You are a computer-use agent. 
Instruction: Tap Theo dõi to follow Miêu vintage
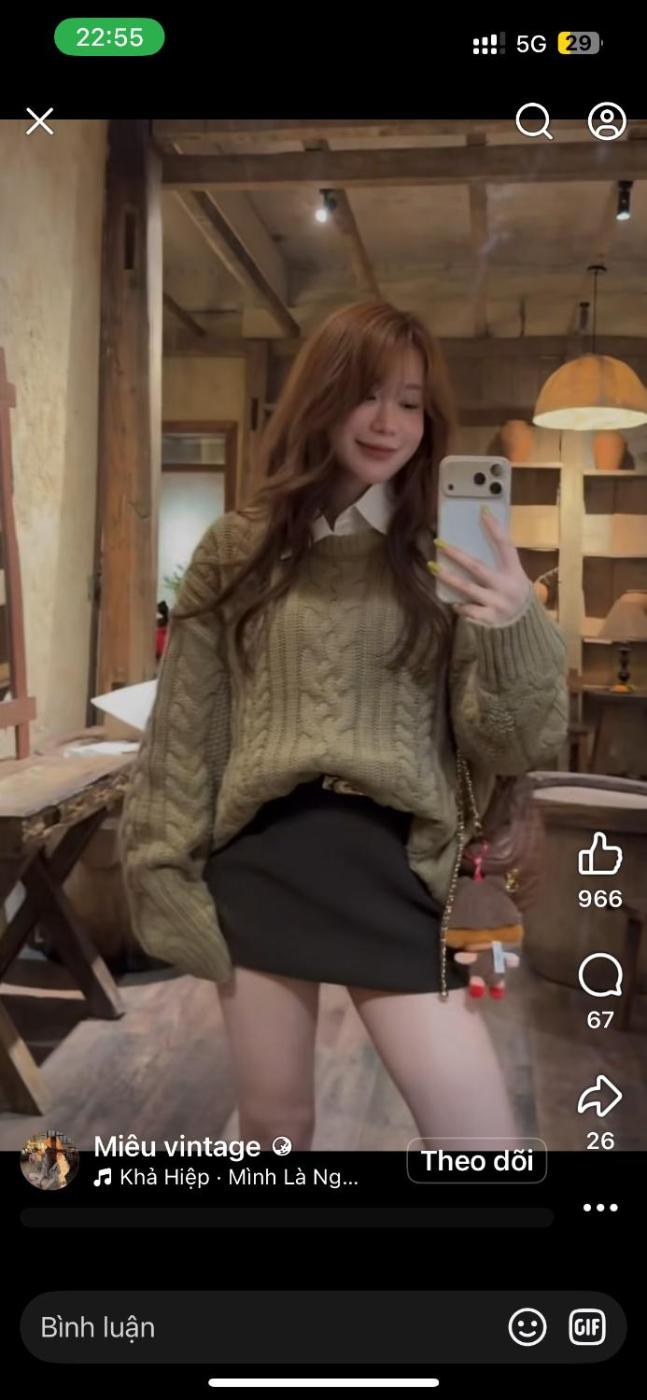476,1161
